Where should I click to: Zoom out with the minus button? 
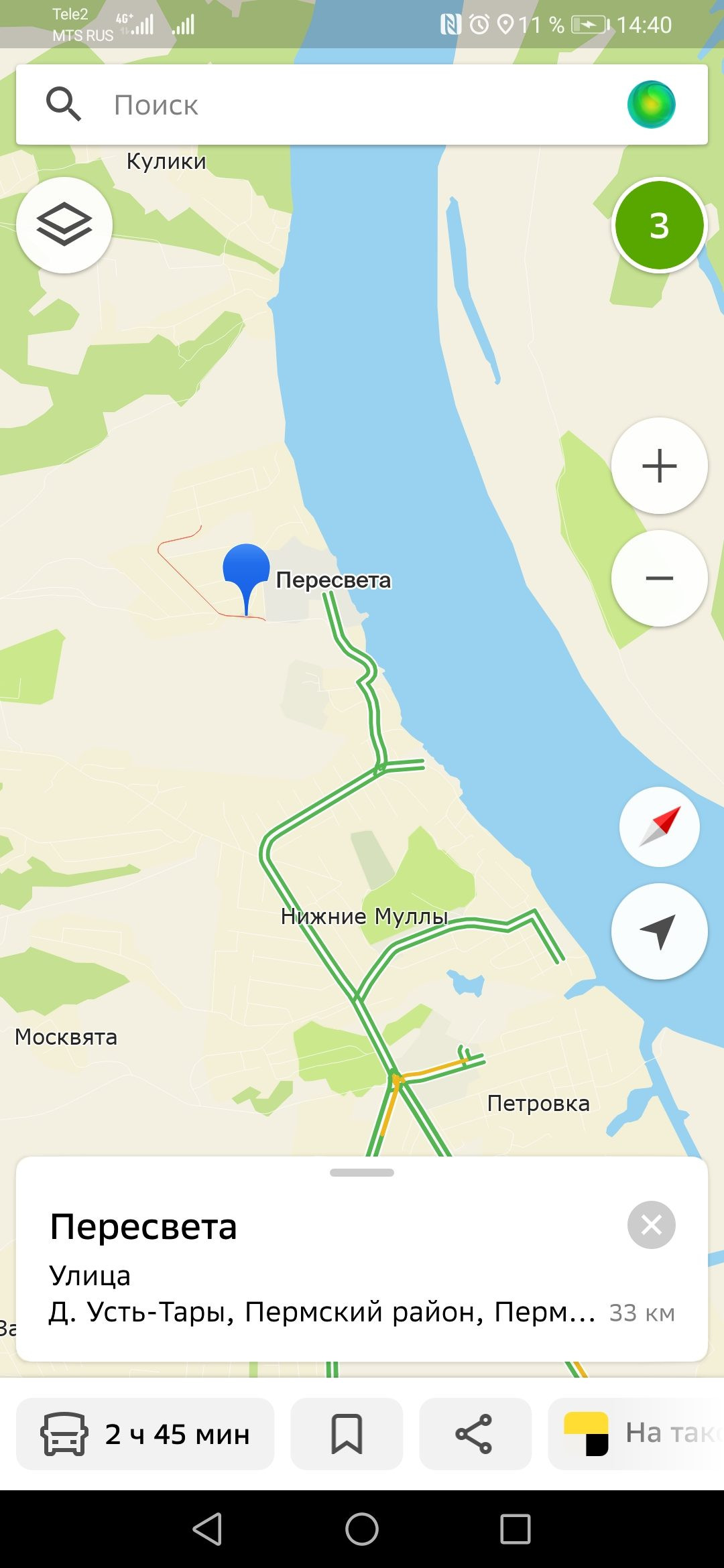[659, 578]
